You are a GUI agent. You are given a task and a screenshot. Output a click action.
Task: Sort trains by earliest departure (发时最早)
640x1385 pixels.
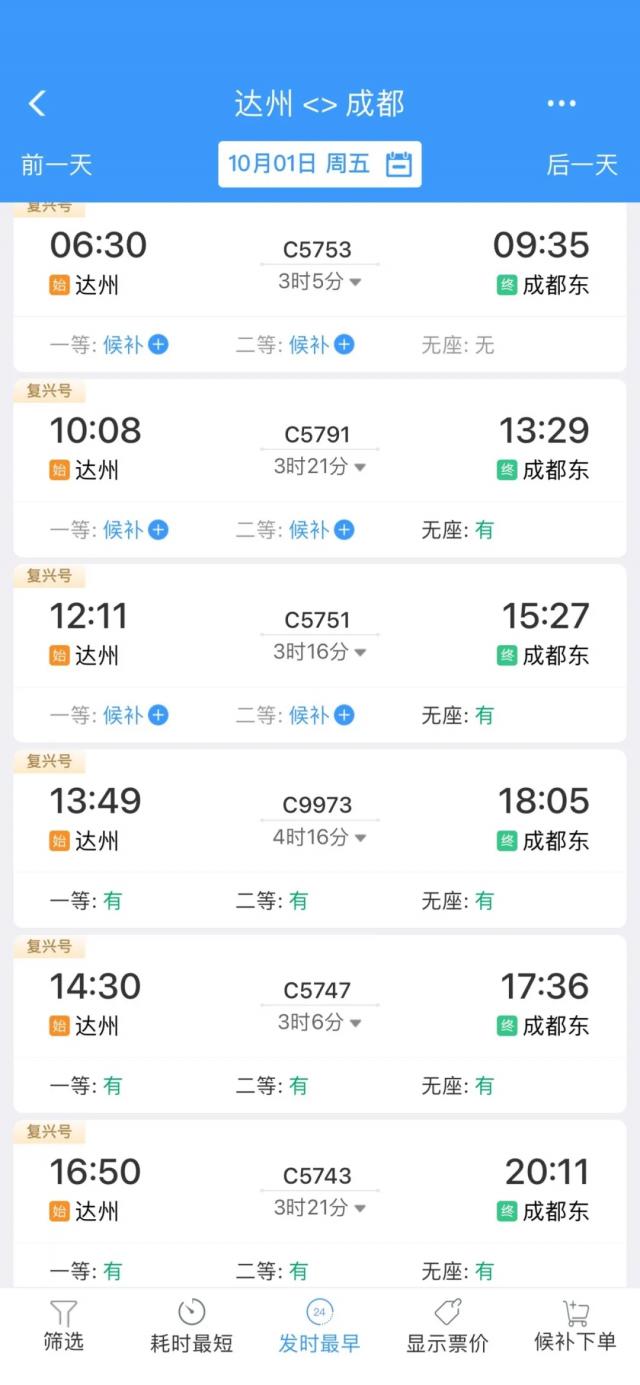pyautogui.click(x=319, y=1327)
